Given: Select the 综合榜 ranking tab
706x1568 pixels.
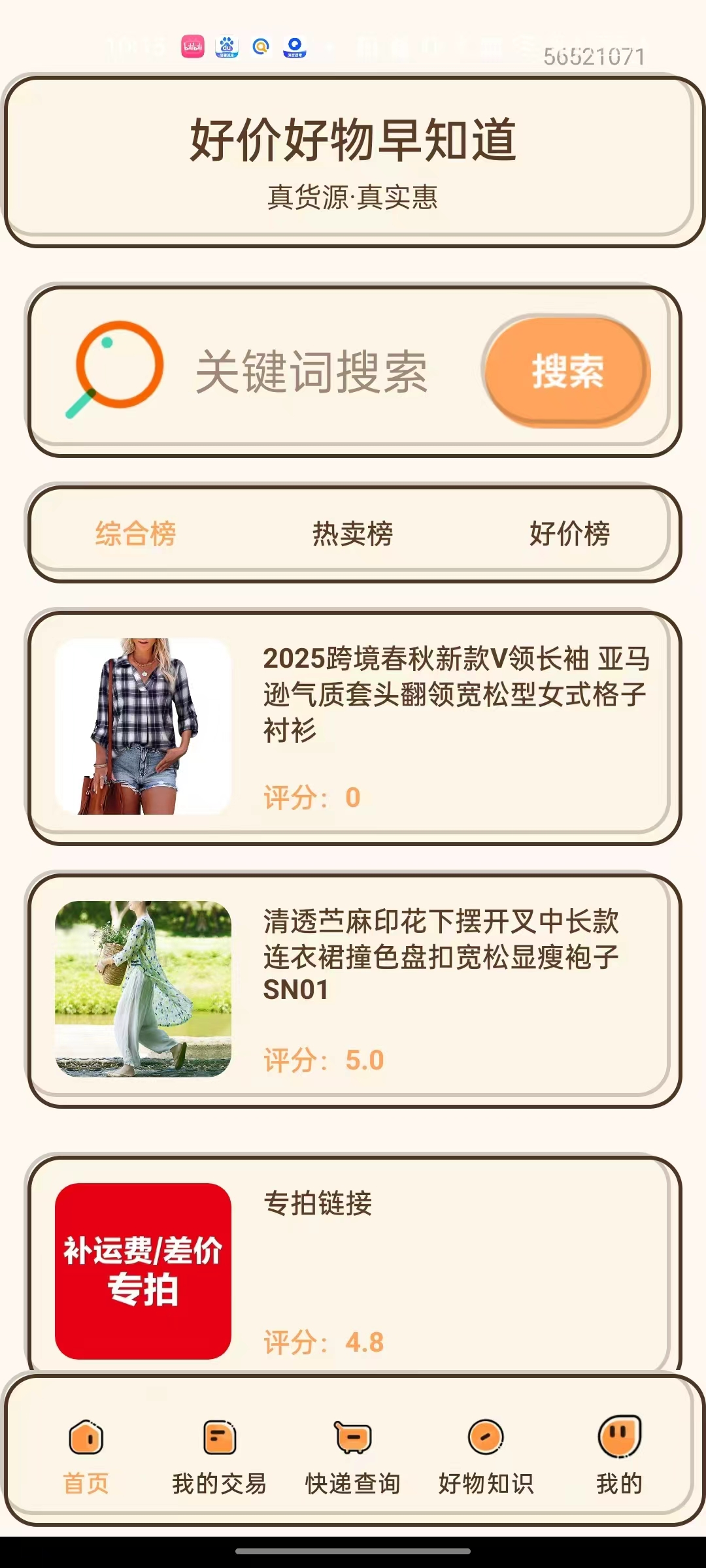Looking at the screenshot, I should 136,534.
